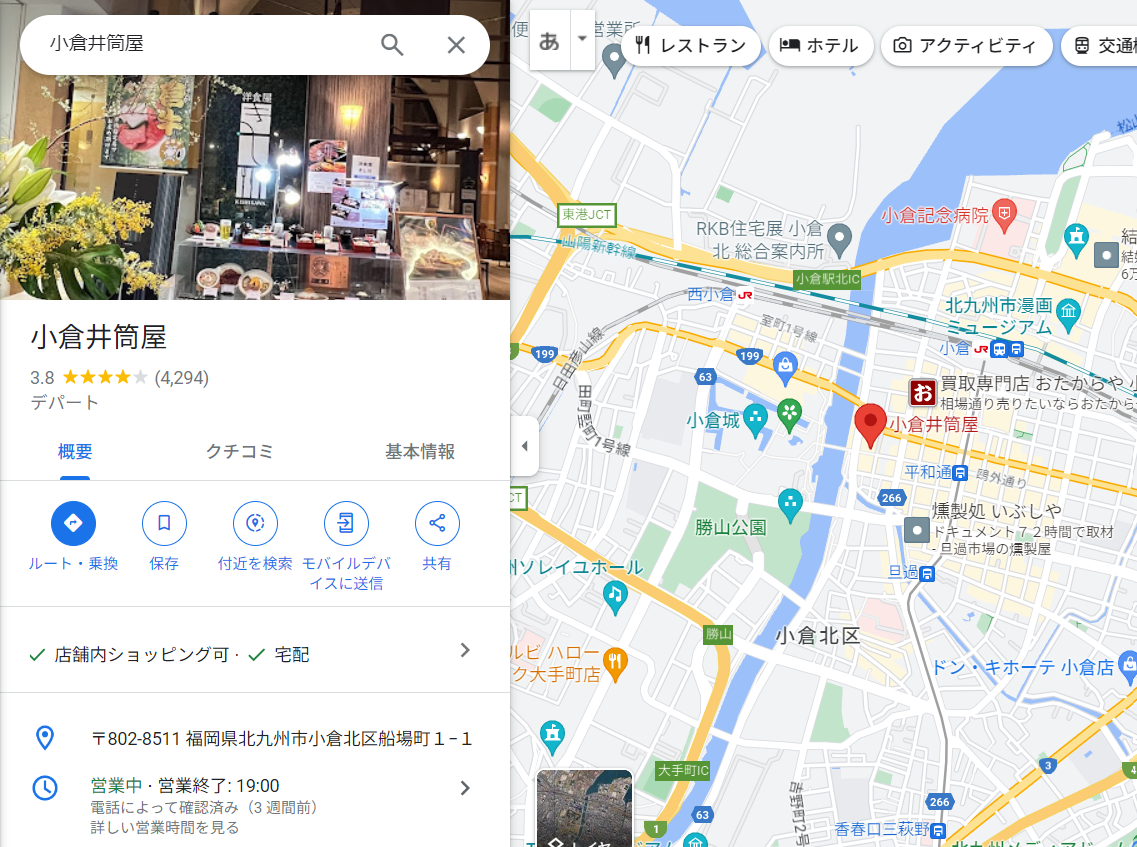Collapse the side panel arrow
Image resolution: width=1137 pixels, height=847 pixels.
click(x=524, y=446)
